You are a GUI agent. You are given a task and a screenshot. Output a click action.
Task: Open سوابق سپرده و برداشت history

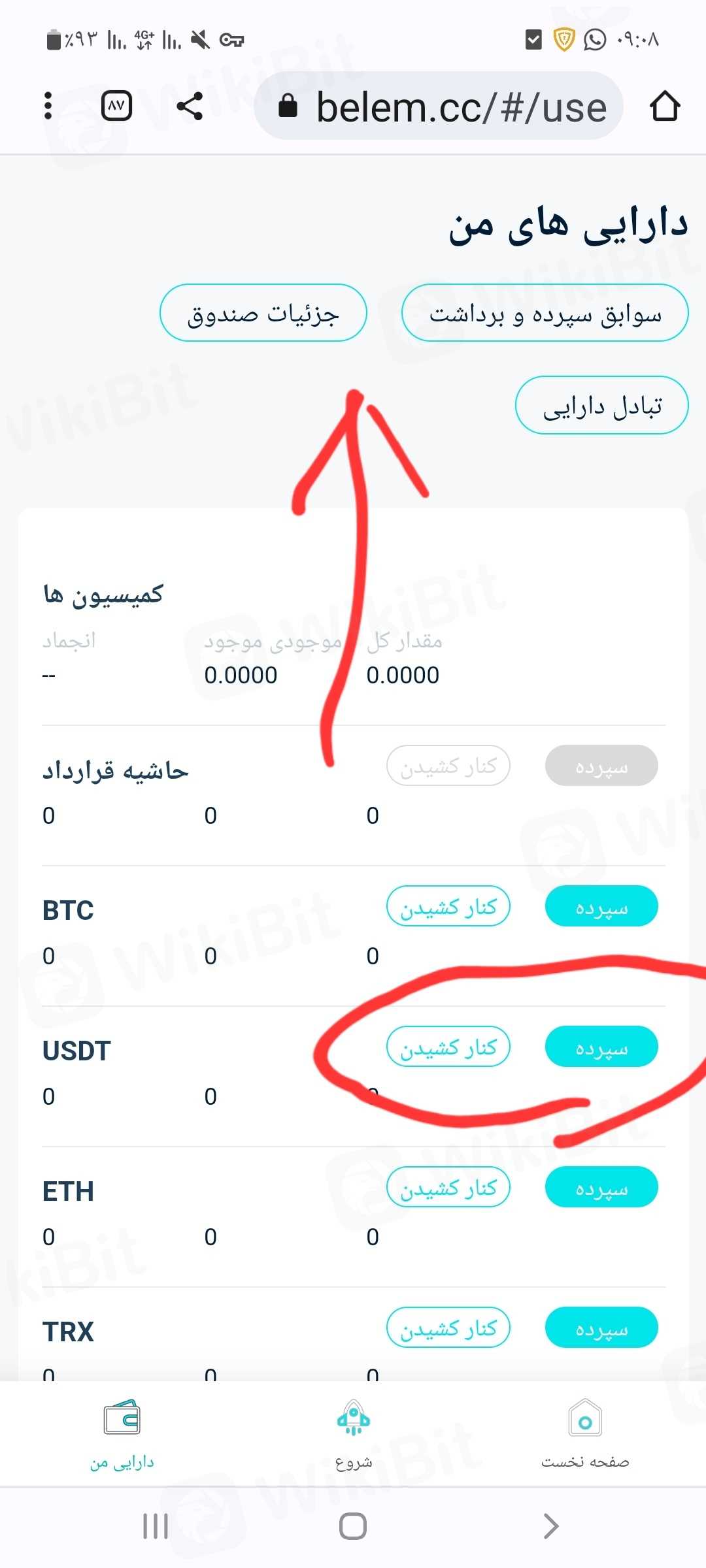pyautogui.click(x=545, y=313)
